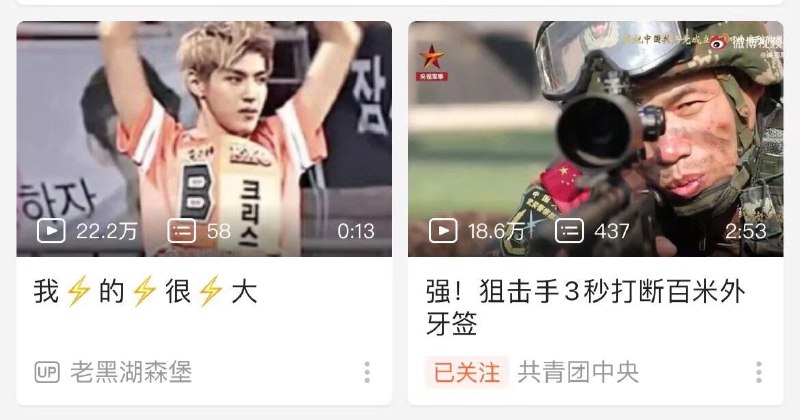Open overflow menu on 老黑湖森堡's video card
The height and width of the screenshot is (420, 800).
pyautogui.click(x=367, y=373)
